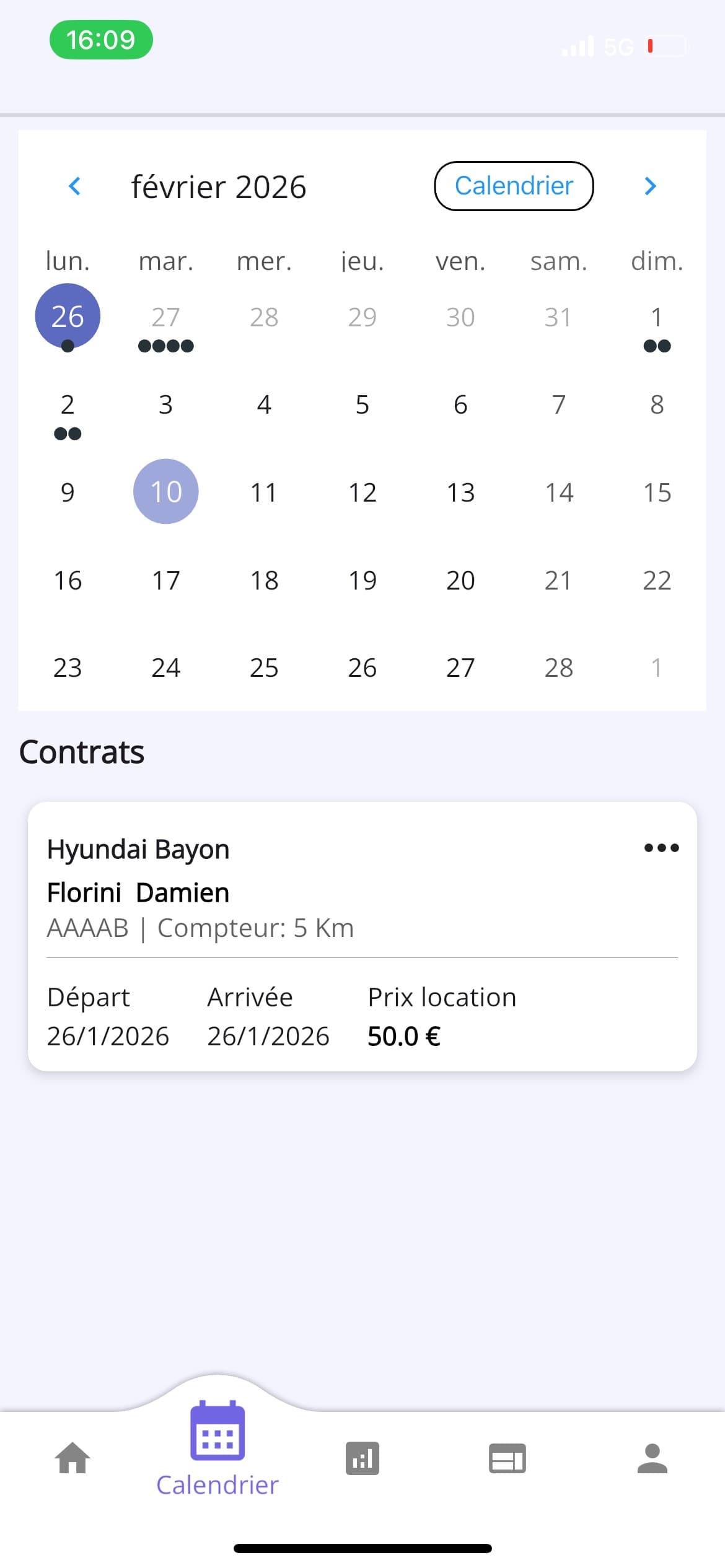The image size is (725, 1568).
Task: Select February 5 on the calendar grid
Action: [x=362, y=404]
